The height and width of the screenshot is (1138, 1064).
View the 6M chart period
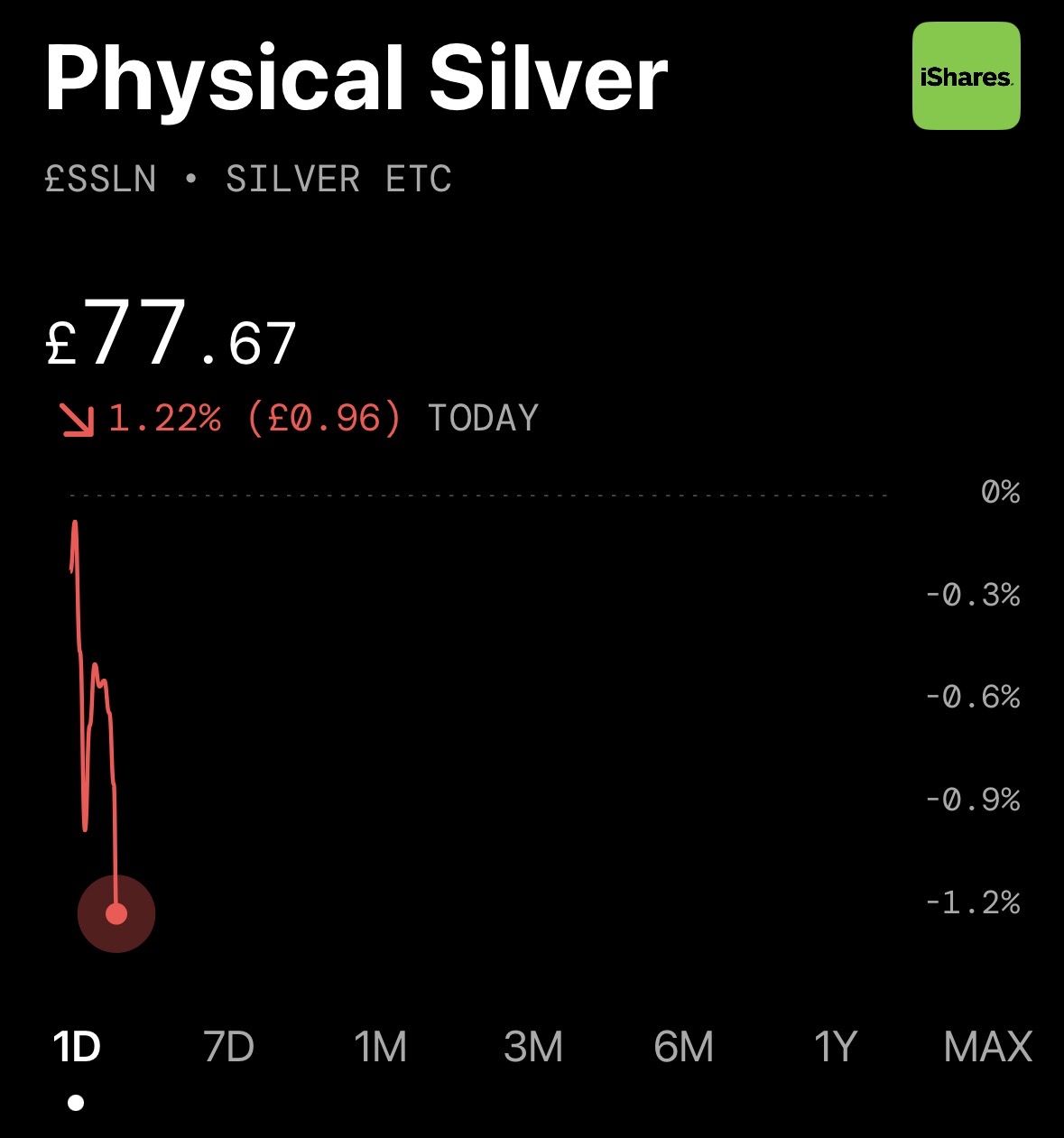click(683, 1048)
